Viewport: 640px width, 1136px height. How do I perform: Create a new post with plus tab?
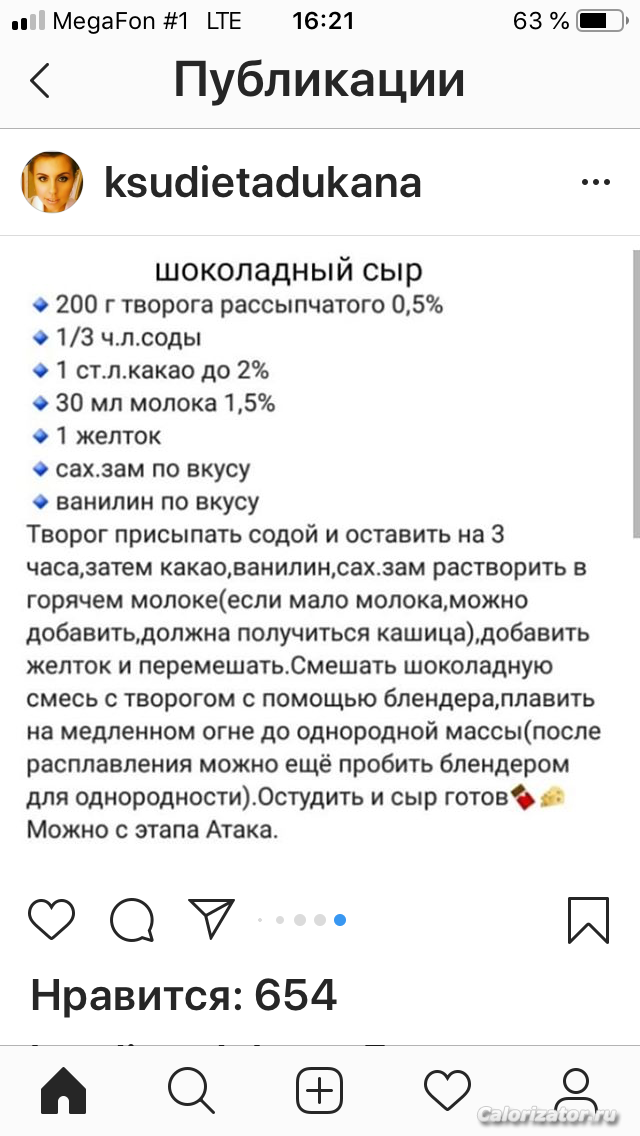320,1089
